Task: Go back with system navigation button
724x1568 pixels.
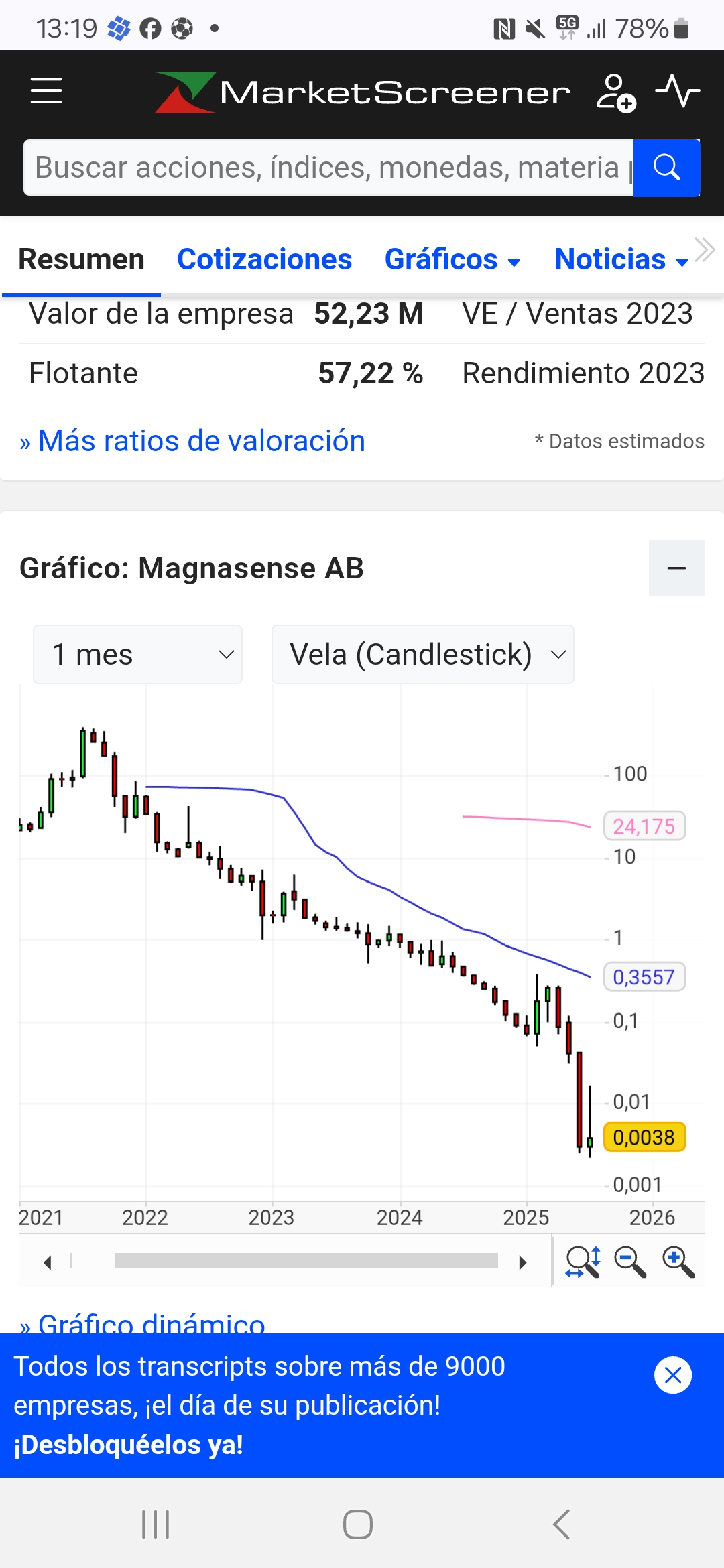Action: pyautogui.click(x=561, y=1524)
